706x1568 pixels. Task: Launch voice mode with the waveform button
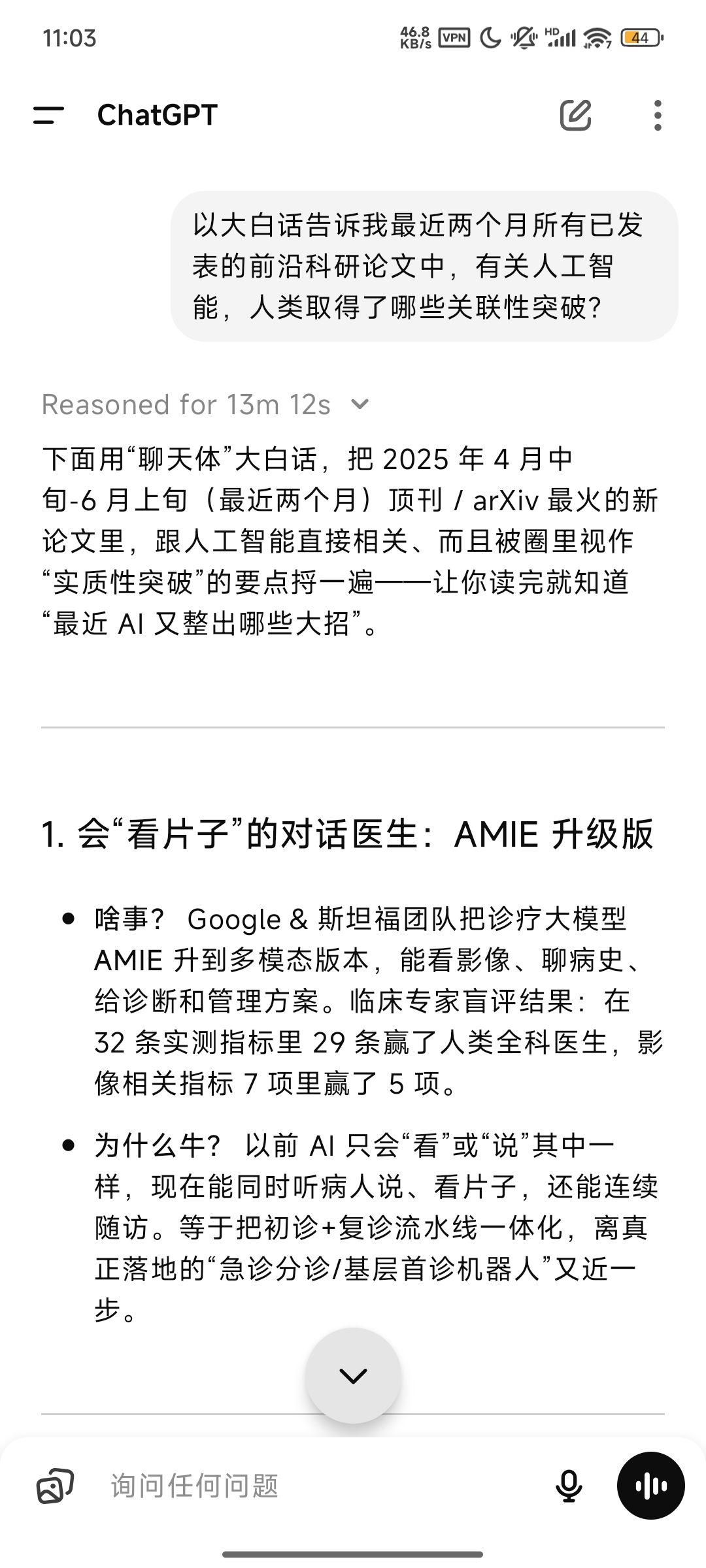[x=651, y=1486]
